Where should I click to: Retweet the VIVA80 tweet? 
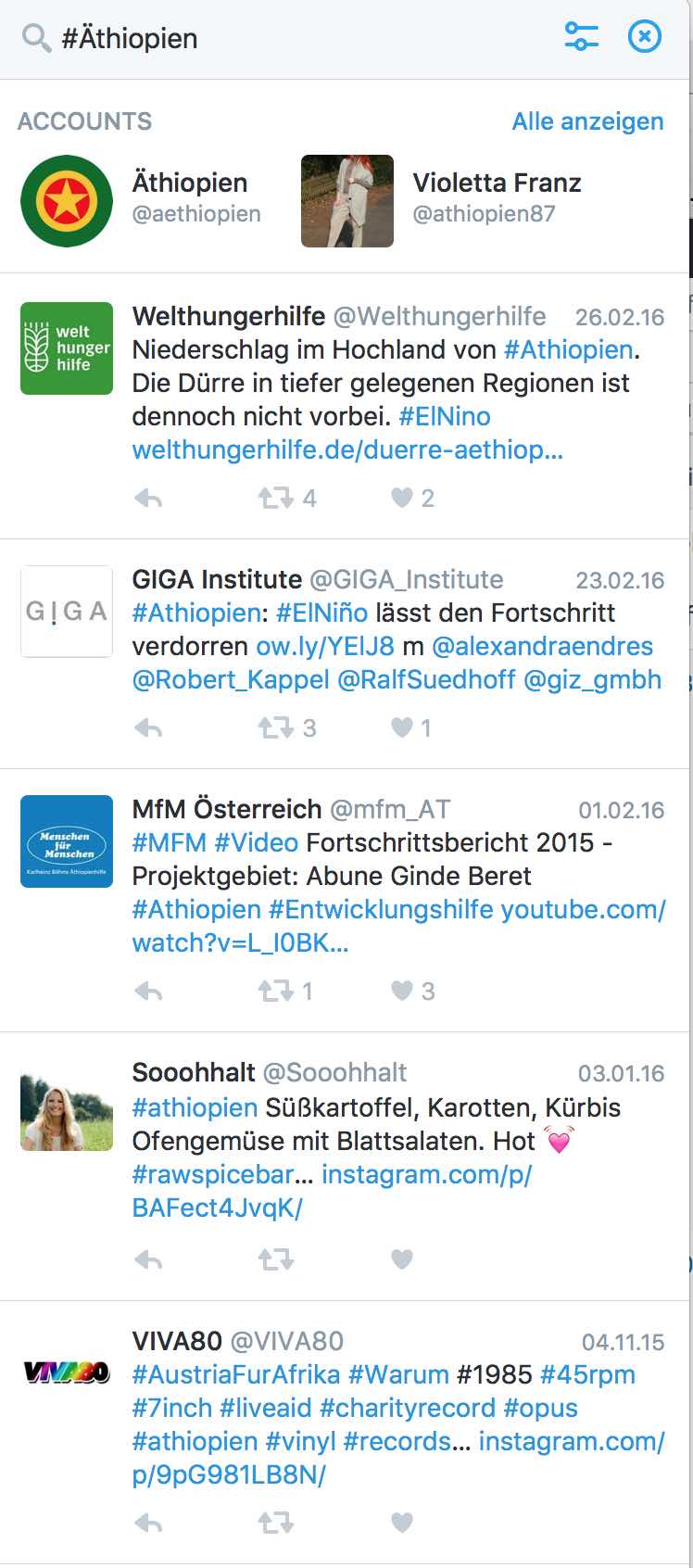pyautogui.click(x=276, y=1523)
